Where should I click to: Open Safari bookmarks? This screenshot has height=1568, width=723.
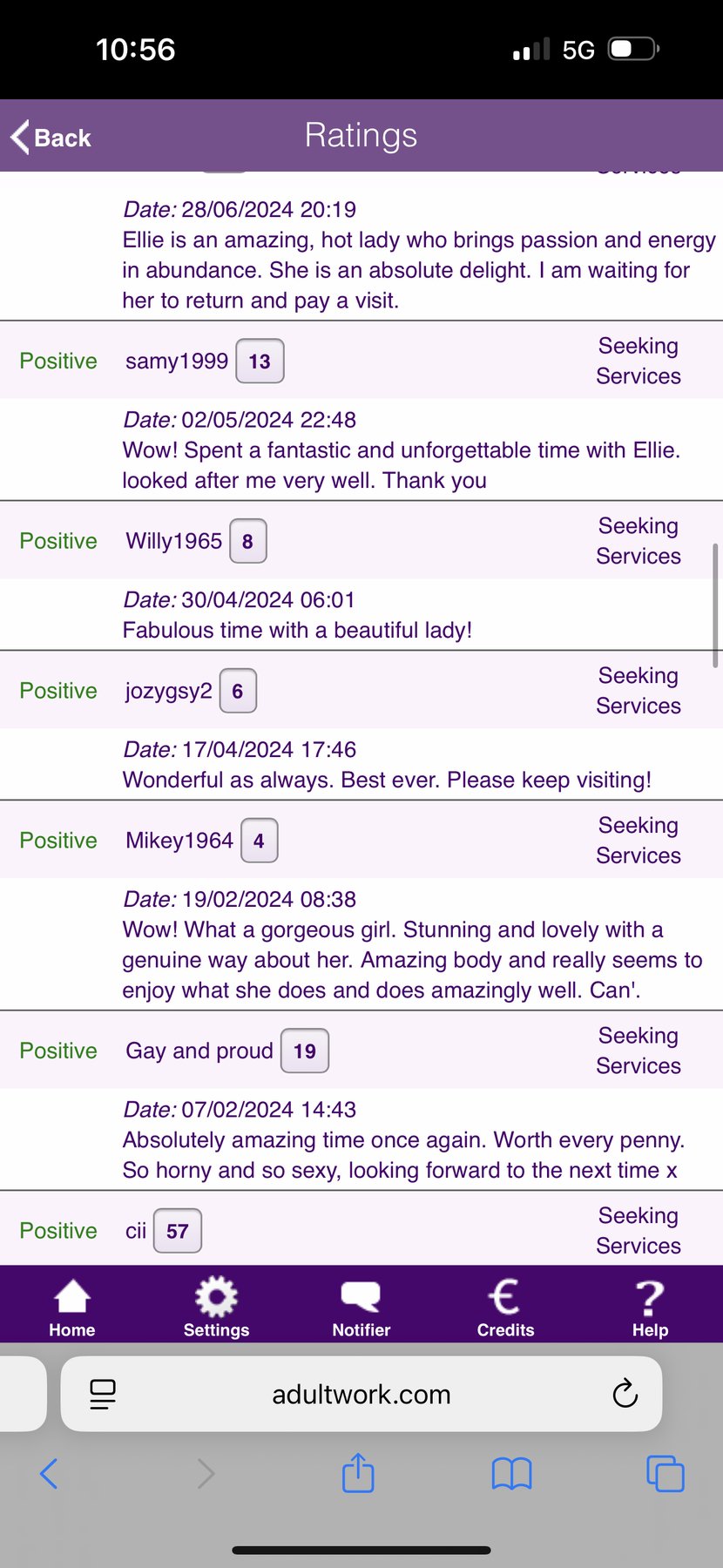pos(511,1474)
